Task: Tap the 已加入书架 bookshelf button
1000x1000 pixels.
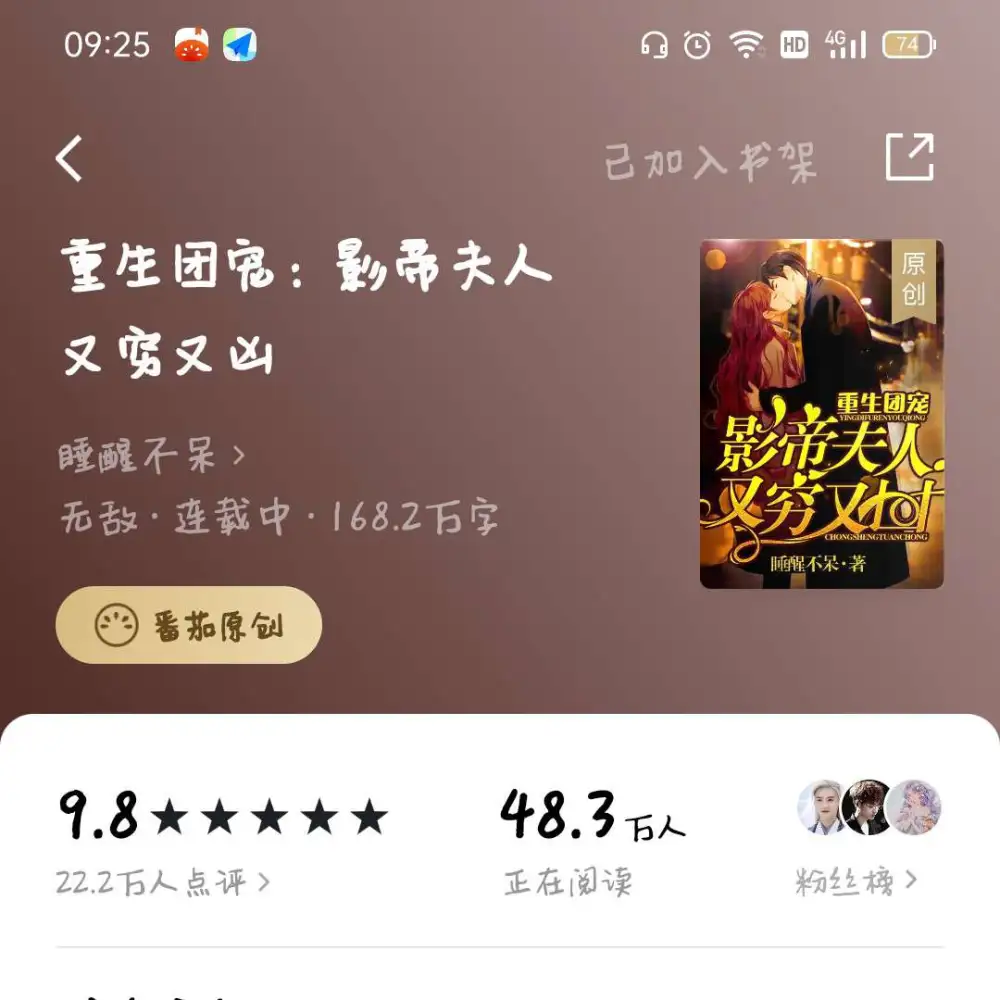Action: click(710, 162)
